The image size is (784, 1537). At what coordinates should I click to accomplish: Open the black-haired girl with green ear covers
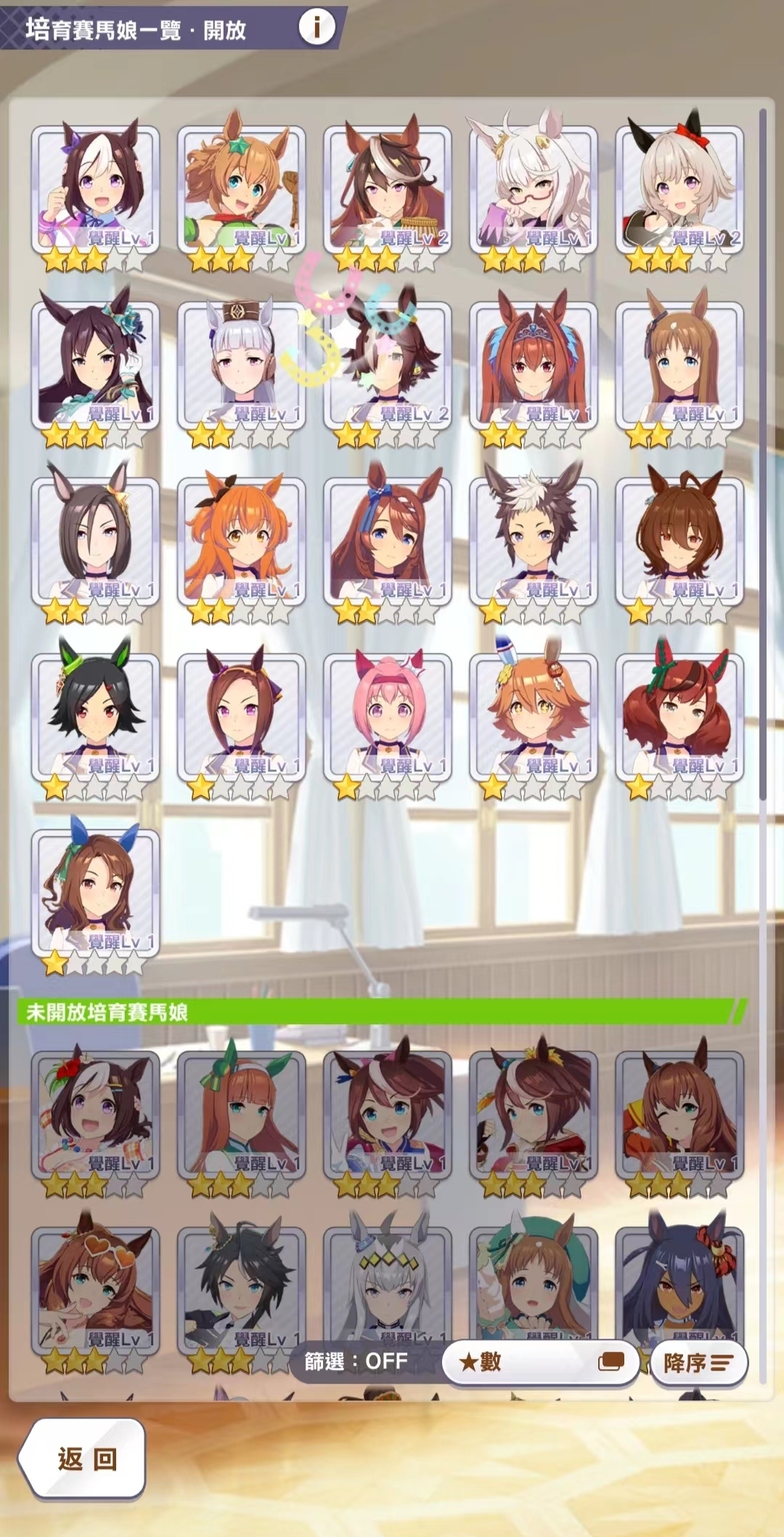[x=95, y=716]
